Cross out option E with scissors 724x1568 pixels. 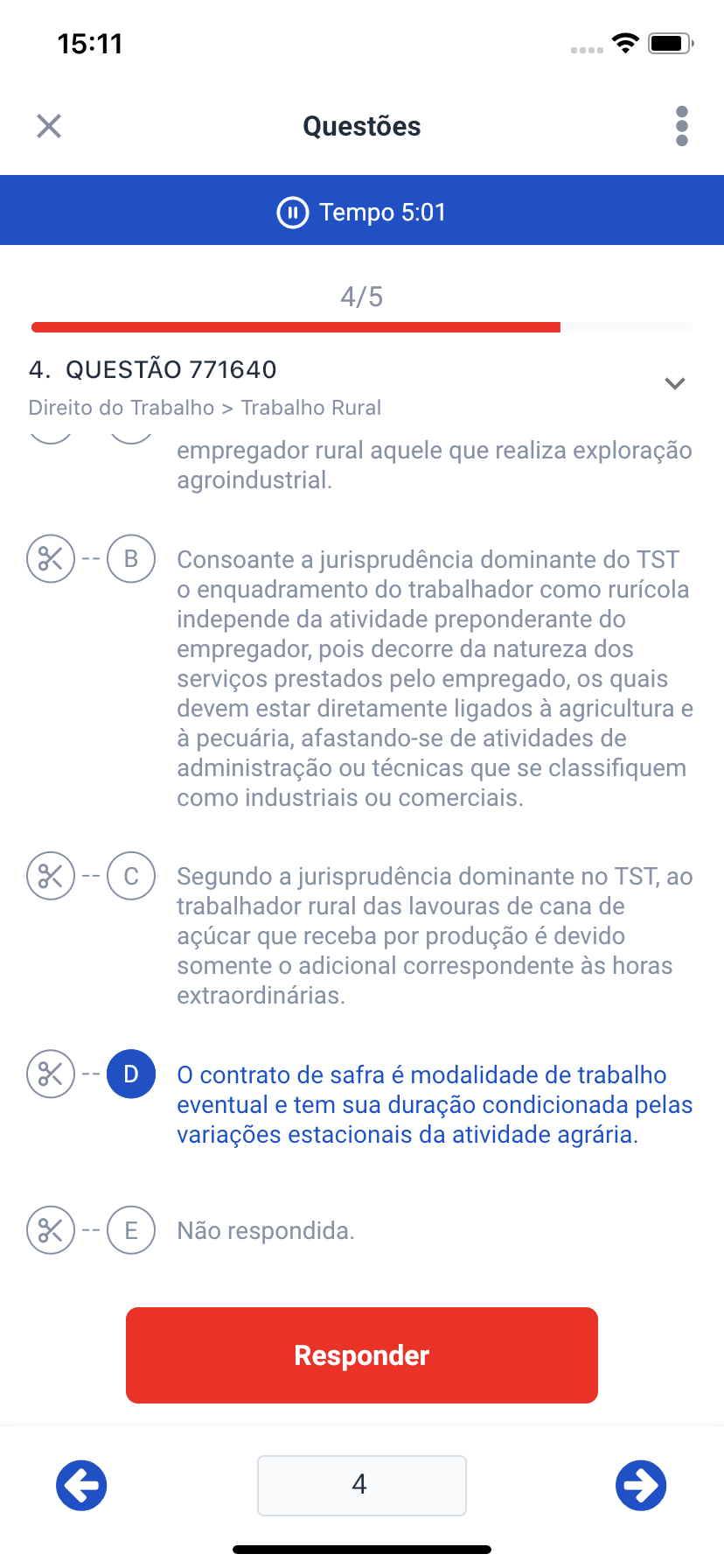pos(51,1230)
